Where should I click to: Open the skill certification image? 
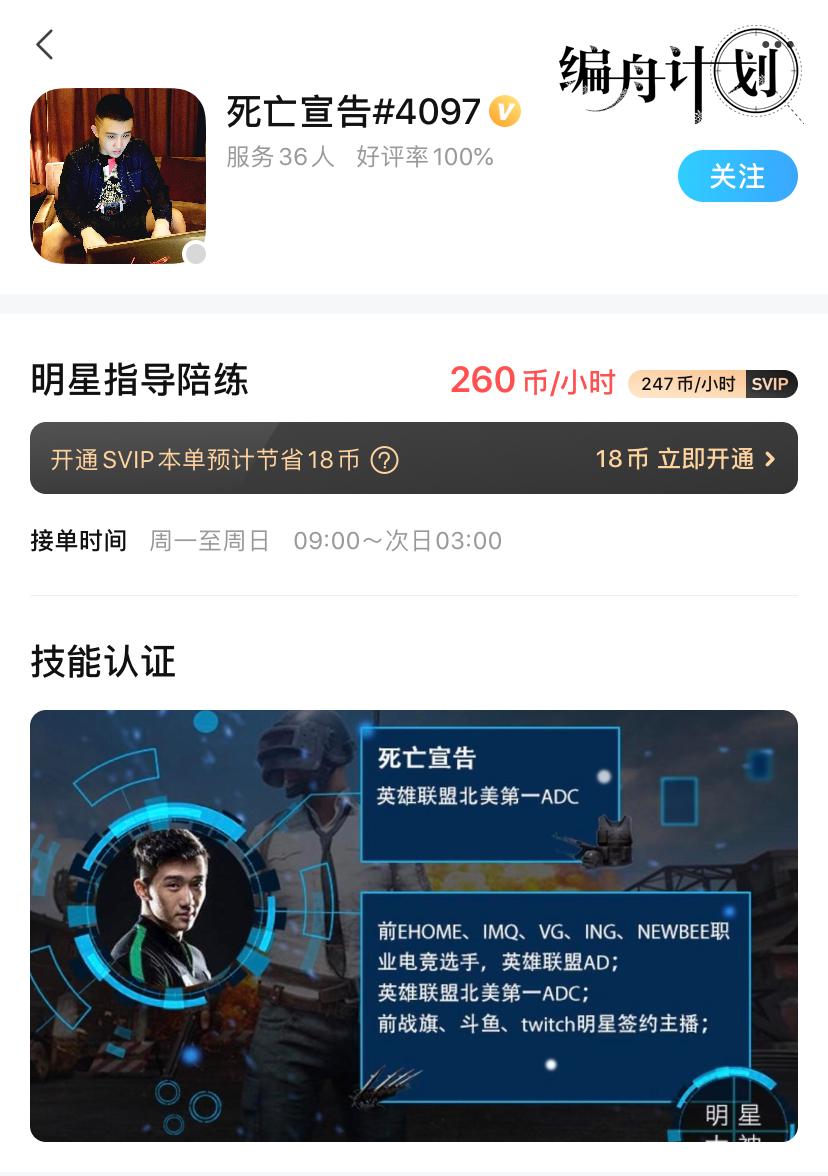click(x=414, y=925)
